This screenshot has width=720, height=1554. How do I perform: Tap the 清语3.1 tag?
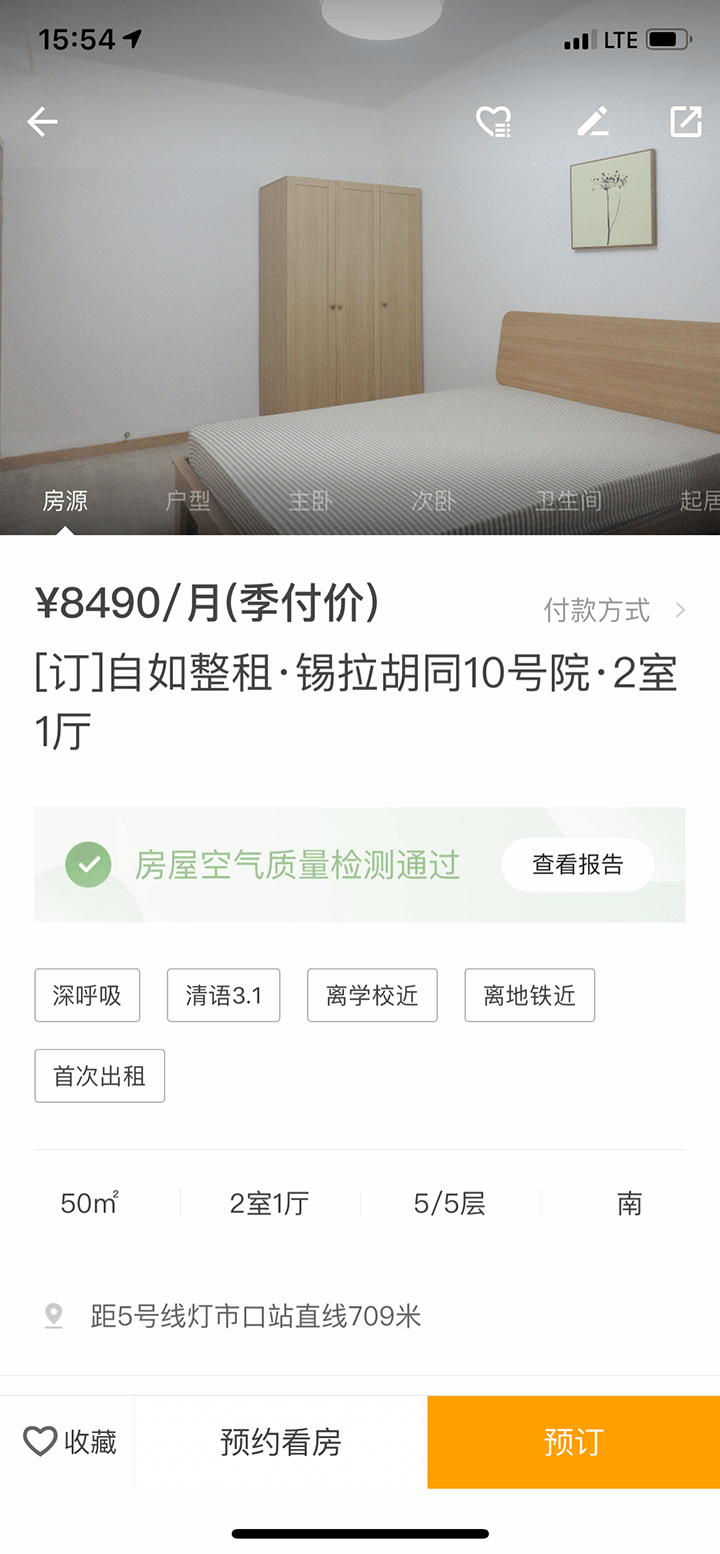coord(223,995)
